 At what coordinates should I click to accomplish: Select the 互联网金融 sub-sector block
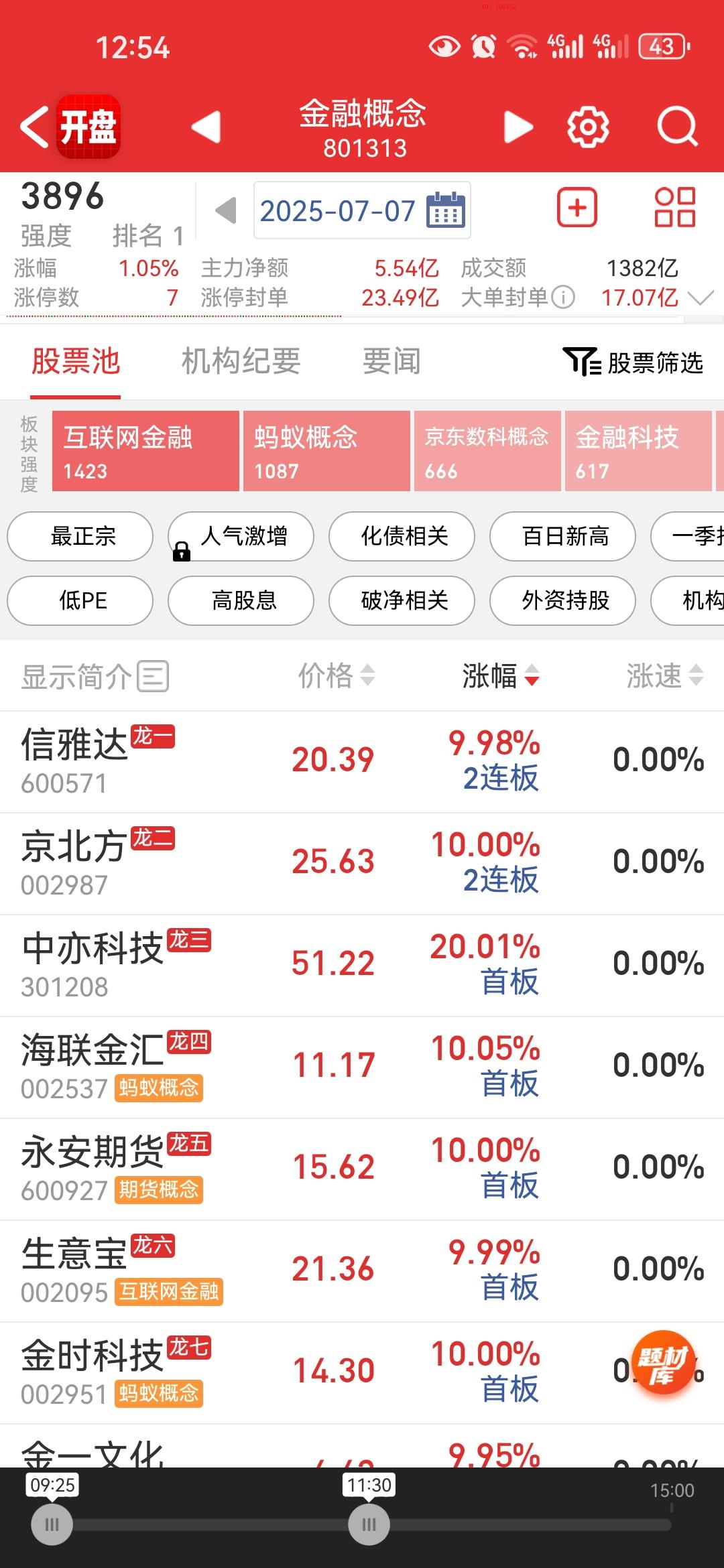145,451
